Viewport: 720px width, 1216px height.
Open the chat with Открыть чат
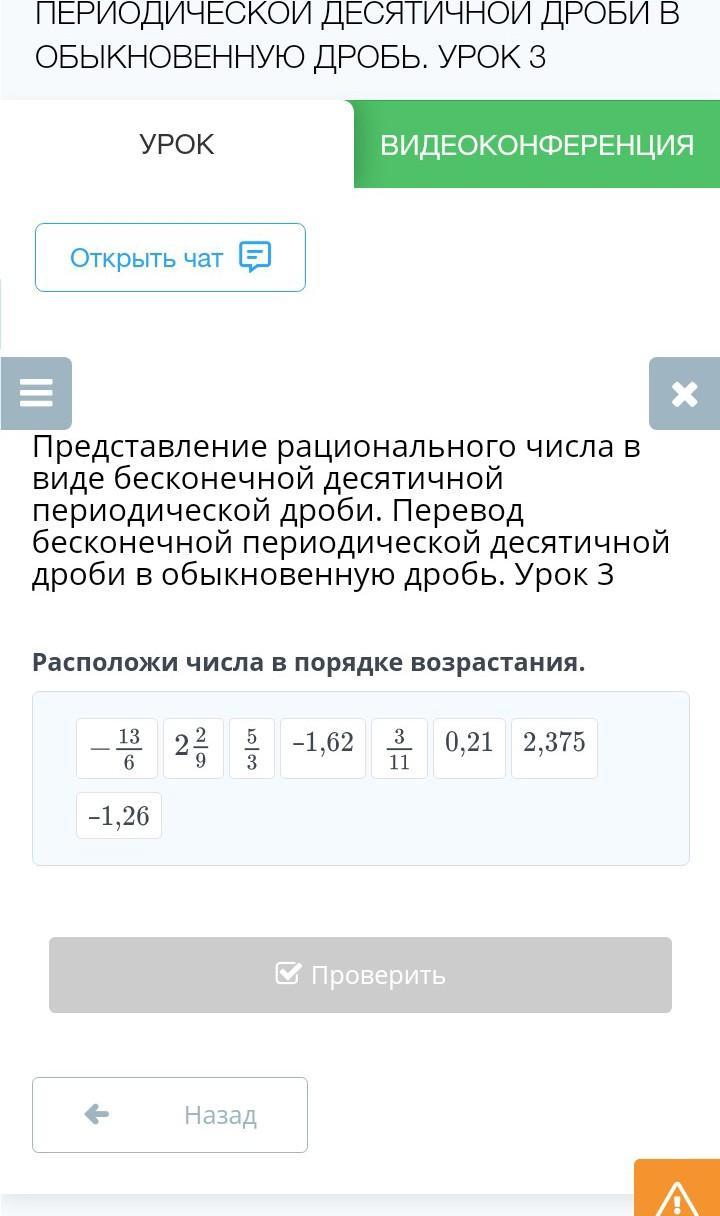170,258
